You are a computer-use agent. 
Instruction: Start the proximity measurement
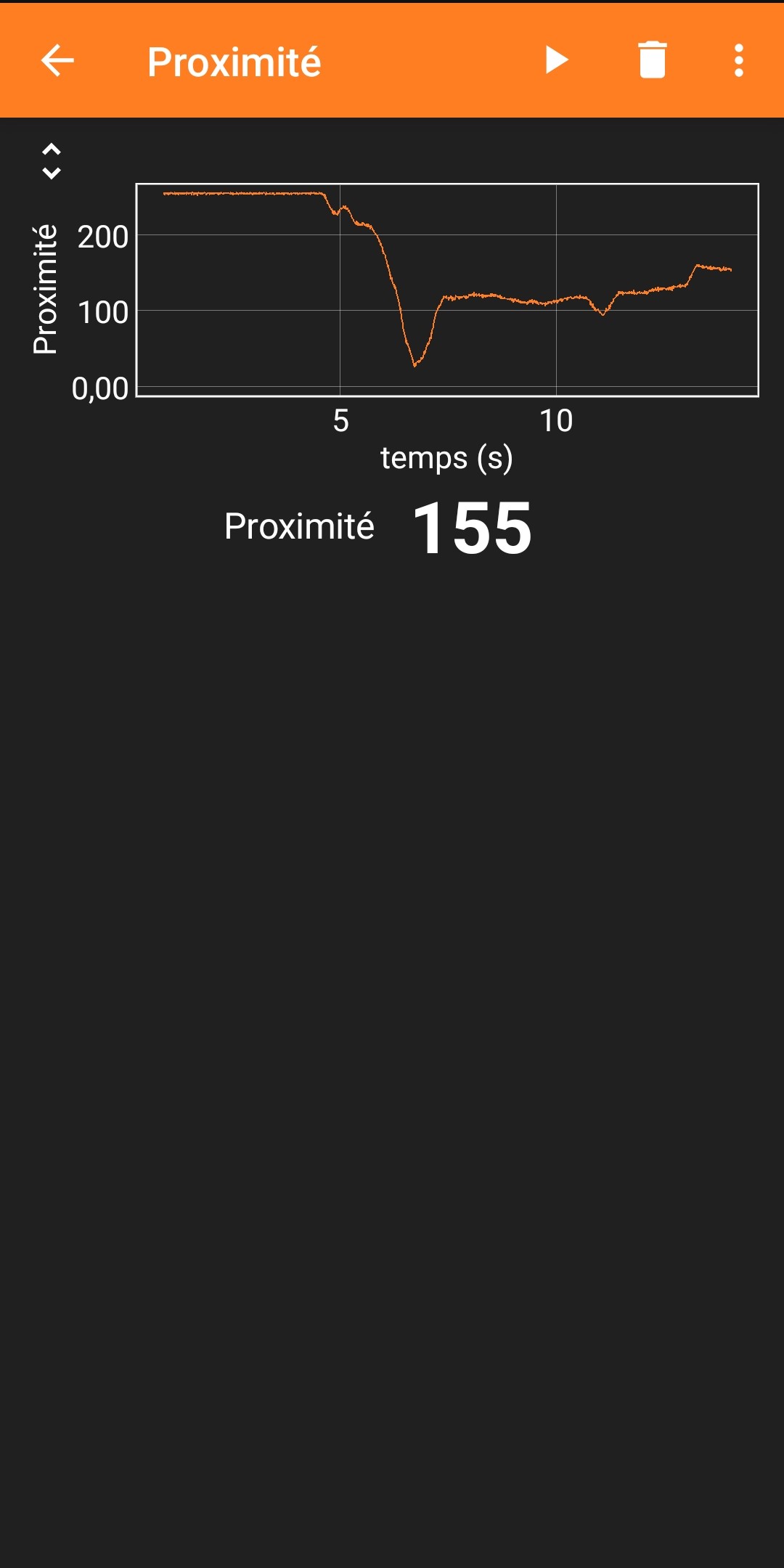tap(557, 60)
